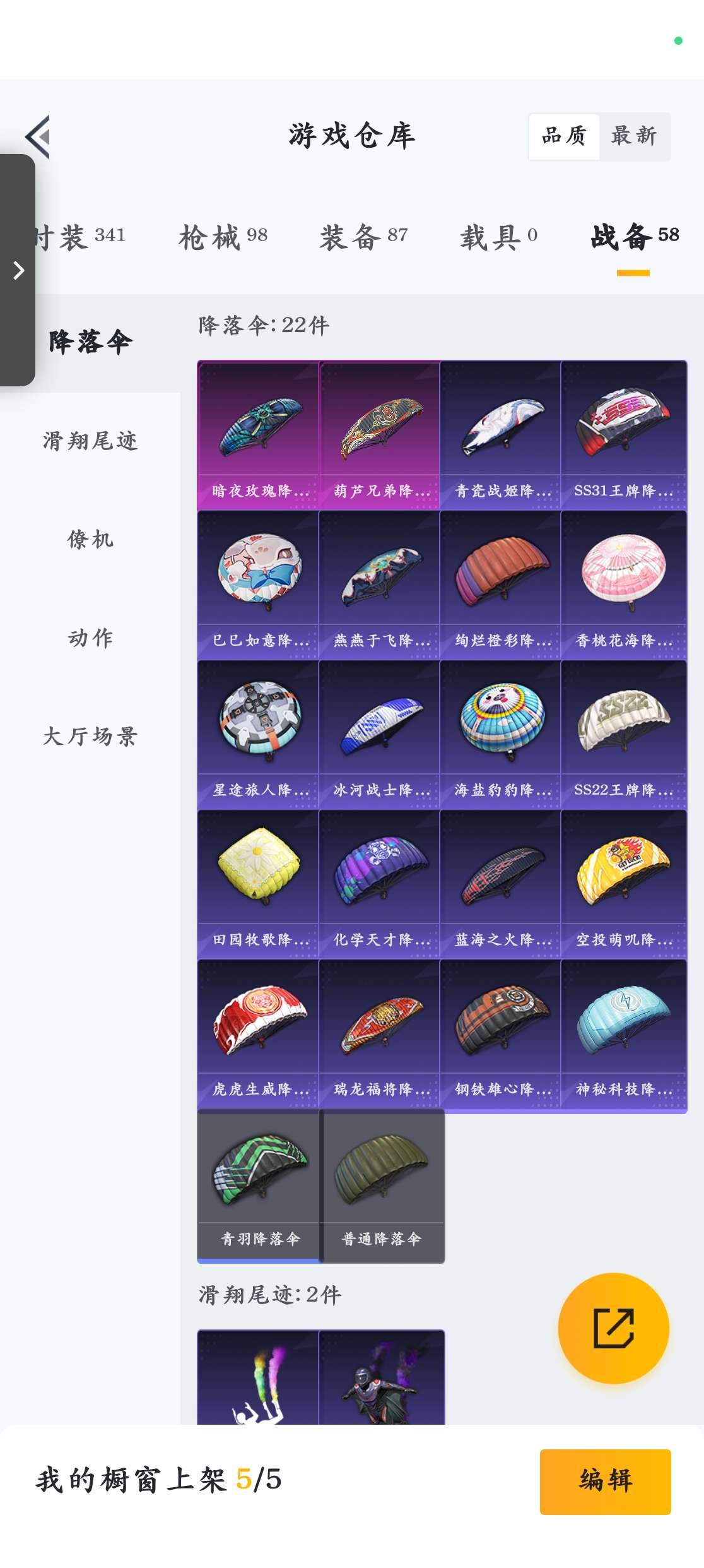Viewport: 704px width, 1568px height.
Task: Open the 暗夜玫瑰 parachute item
Action: (258, 436)
